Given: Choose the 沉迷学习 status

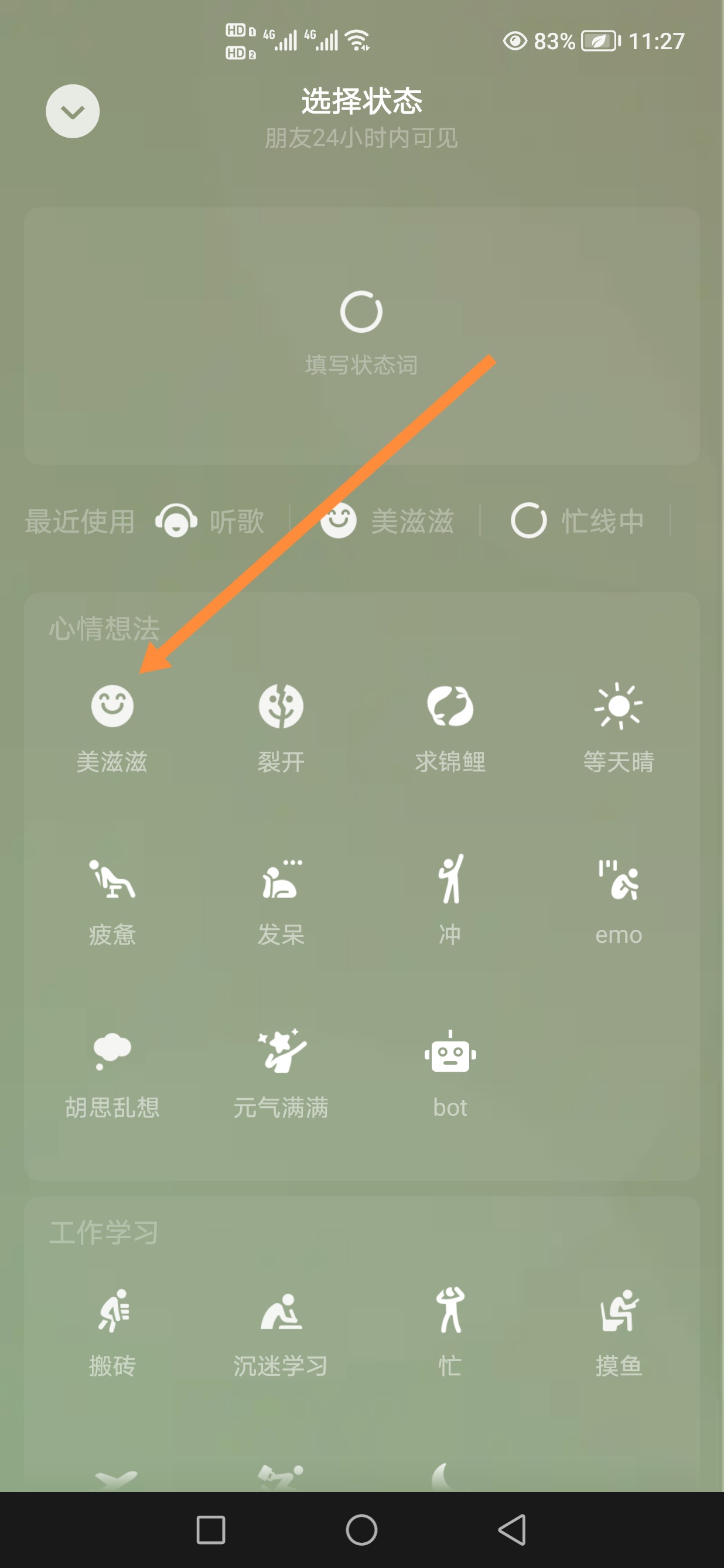Looking at the screenshot, I should tap(281, 1333).
